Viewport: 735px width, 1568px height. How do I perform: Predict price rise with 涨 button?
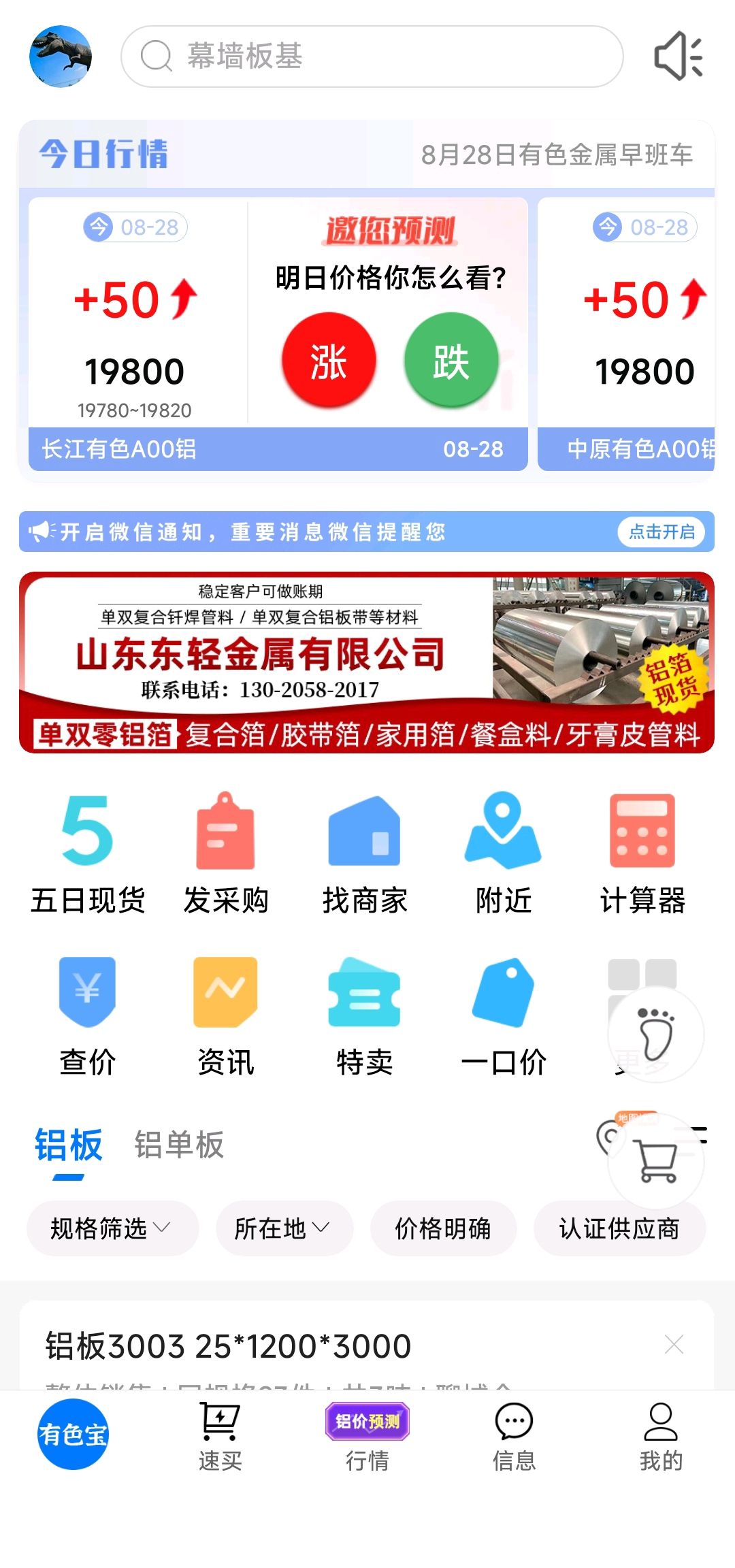329,360
